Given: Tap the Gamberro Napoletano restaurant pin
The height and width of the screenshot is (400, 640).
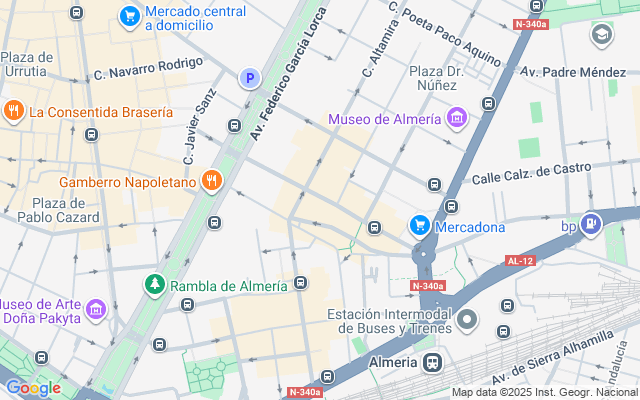Looking at the screenshot, I should (x=210, y=181).
